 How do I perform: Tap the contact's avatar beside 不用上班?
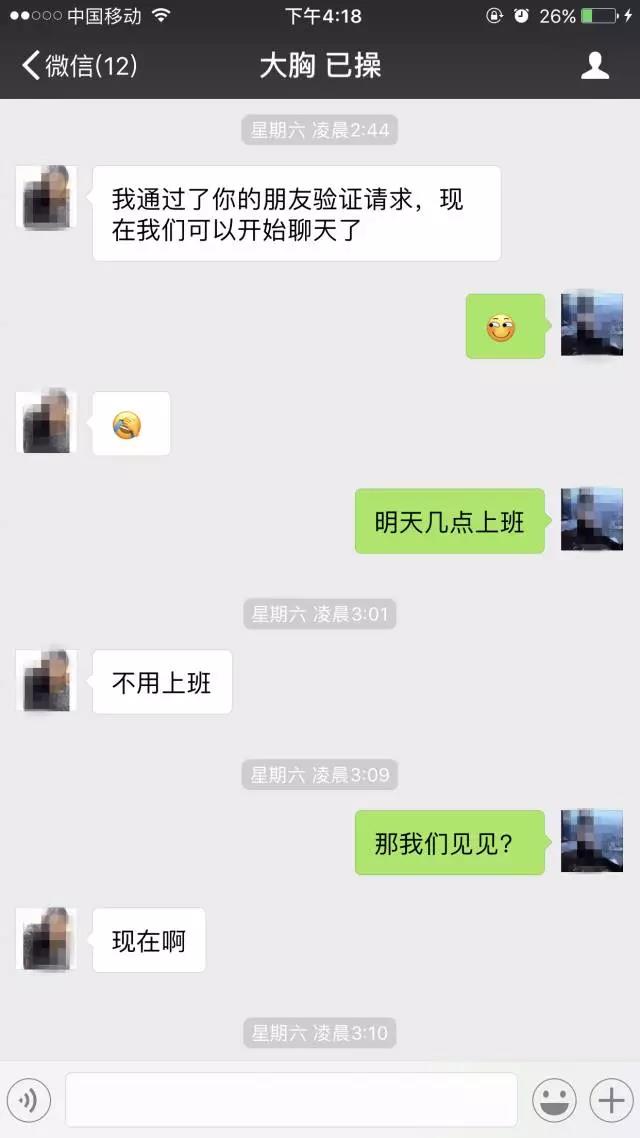[x=46, y=681]
